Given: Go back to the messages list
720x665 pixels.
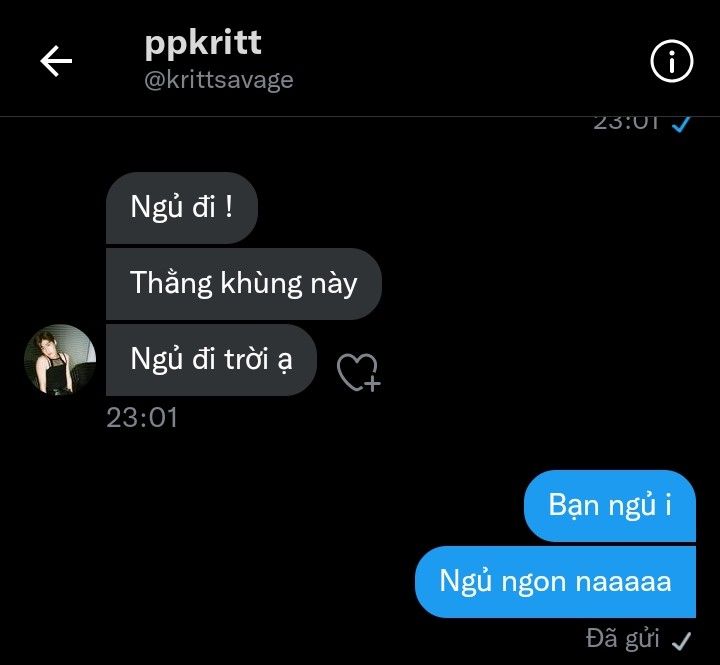Looking at the screenshot, I should click(56, 62).
